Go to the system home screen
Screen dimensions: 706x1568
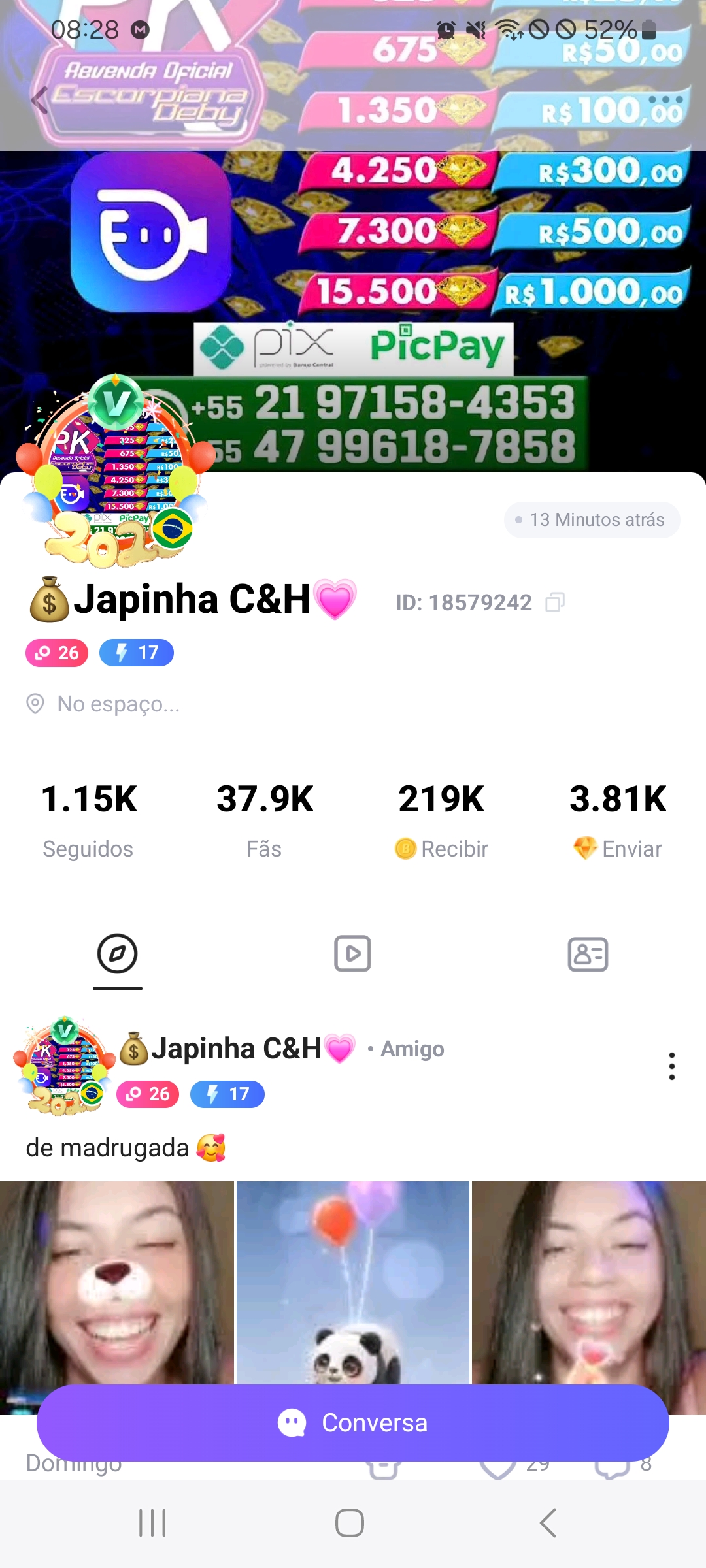(350, 1523)
